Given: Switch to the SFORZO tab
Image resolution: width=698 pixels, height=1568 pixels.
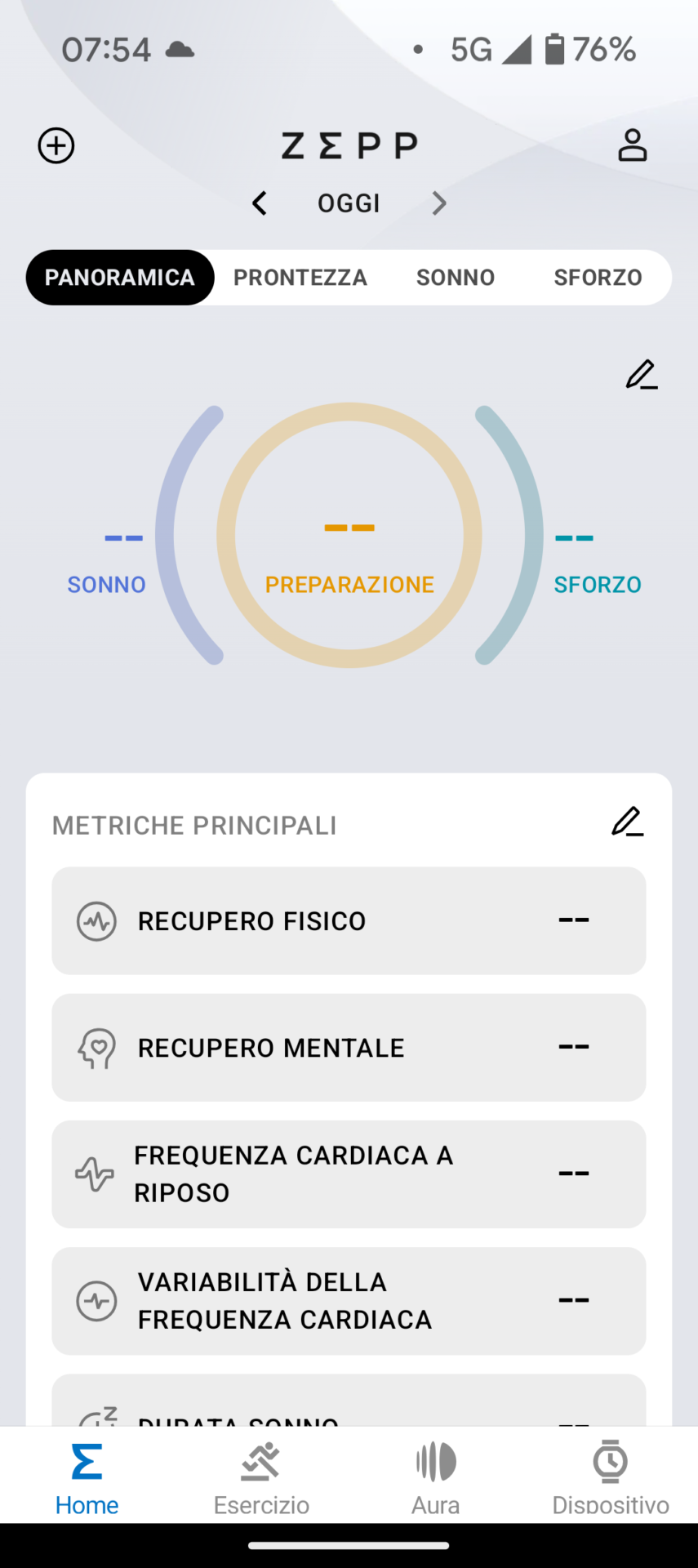Looking at the screenshot, I should point(598,278).
